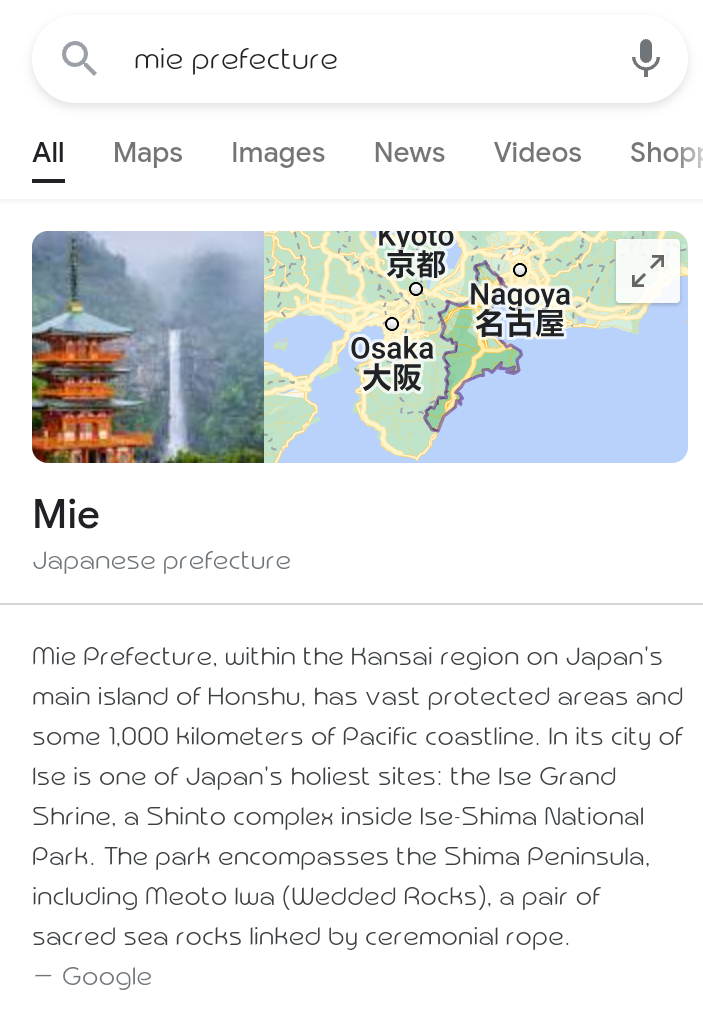Open the pagoda and waterfall photo
703x1023 pixels.
pos(148,347)
